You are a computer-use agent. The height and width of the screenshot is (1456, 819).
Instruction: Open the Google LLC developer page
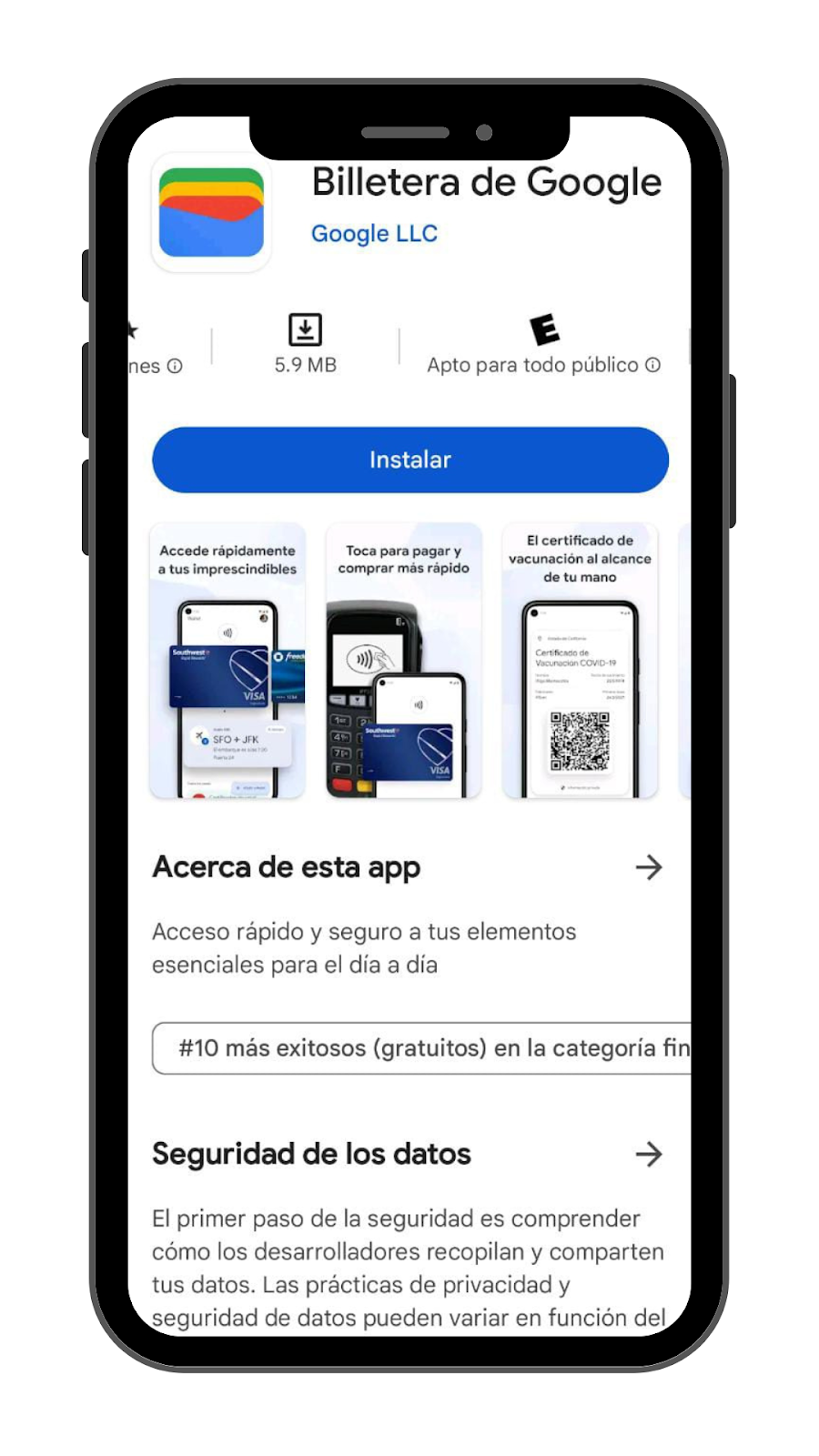[x=374, y=234]
